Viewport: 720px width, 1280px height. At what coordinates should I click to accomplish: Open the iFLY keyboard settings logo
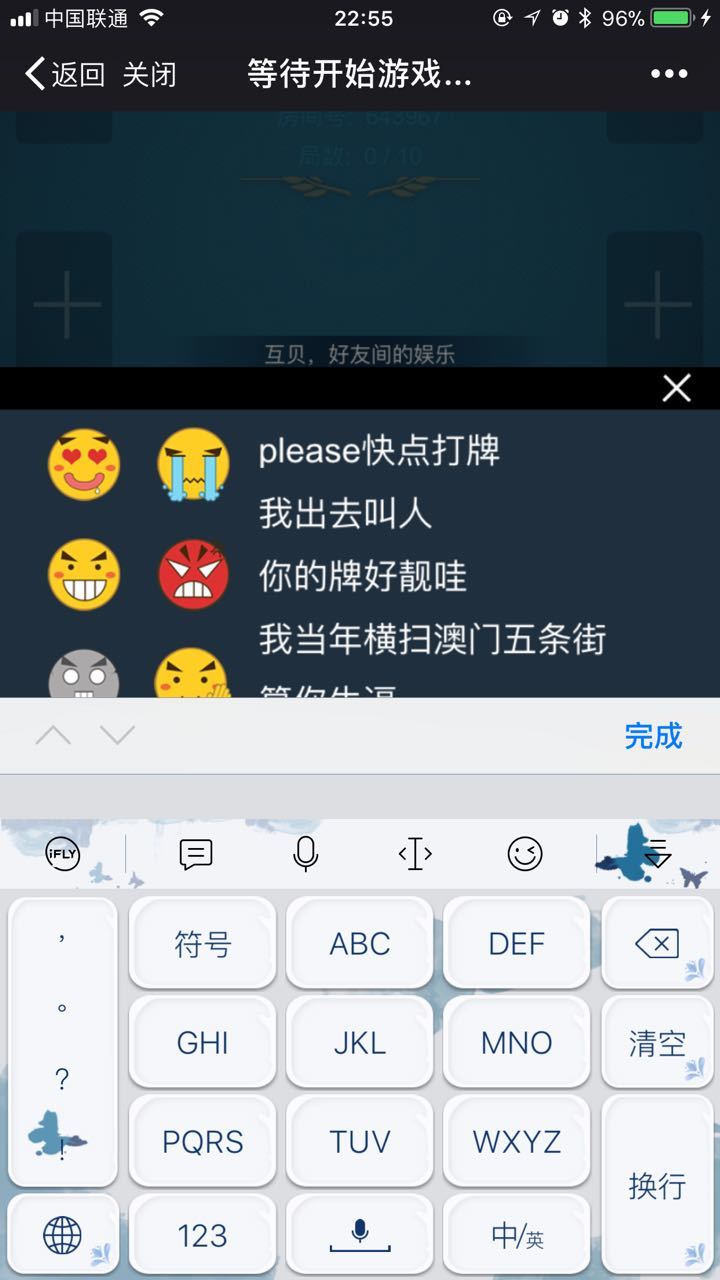[x=63, y=853]
